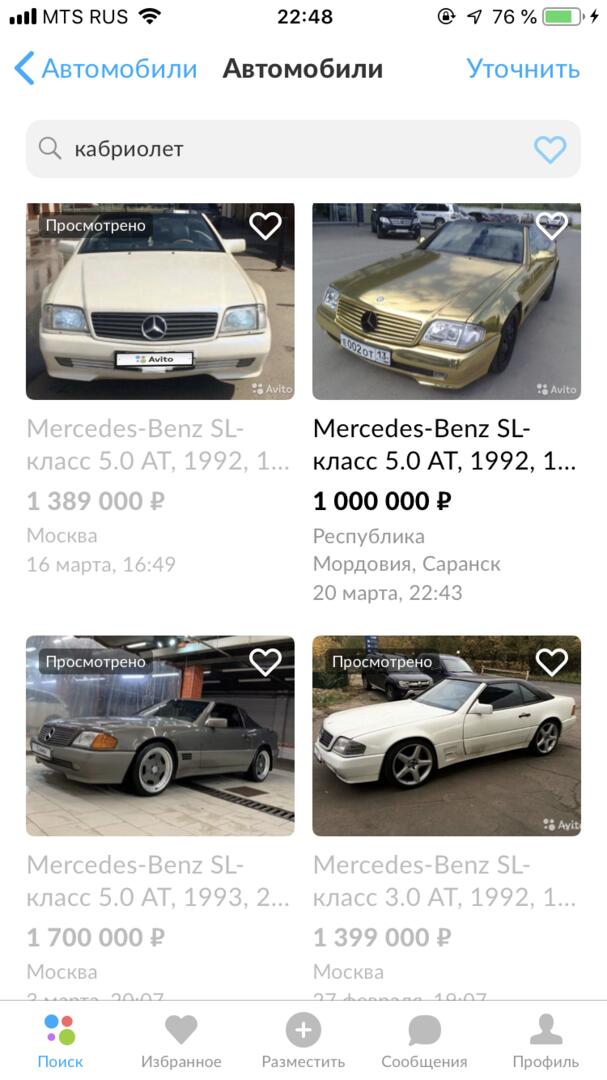The height and width of the screenshot is (1080, 607).
Task: Like the 1 700 000 ₽ Mercedes
Action: point(265,662)
